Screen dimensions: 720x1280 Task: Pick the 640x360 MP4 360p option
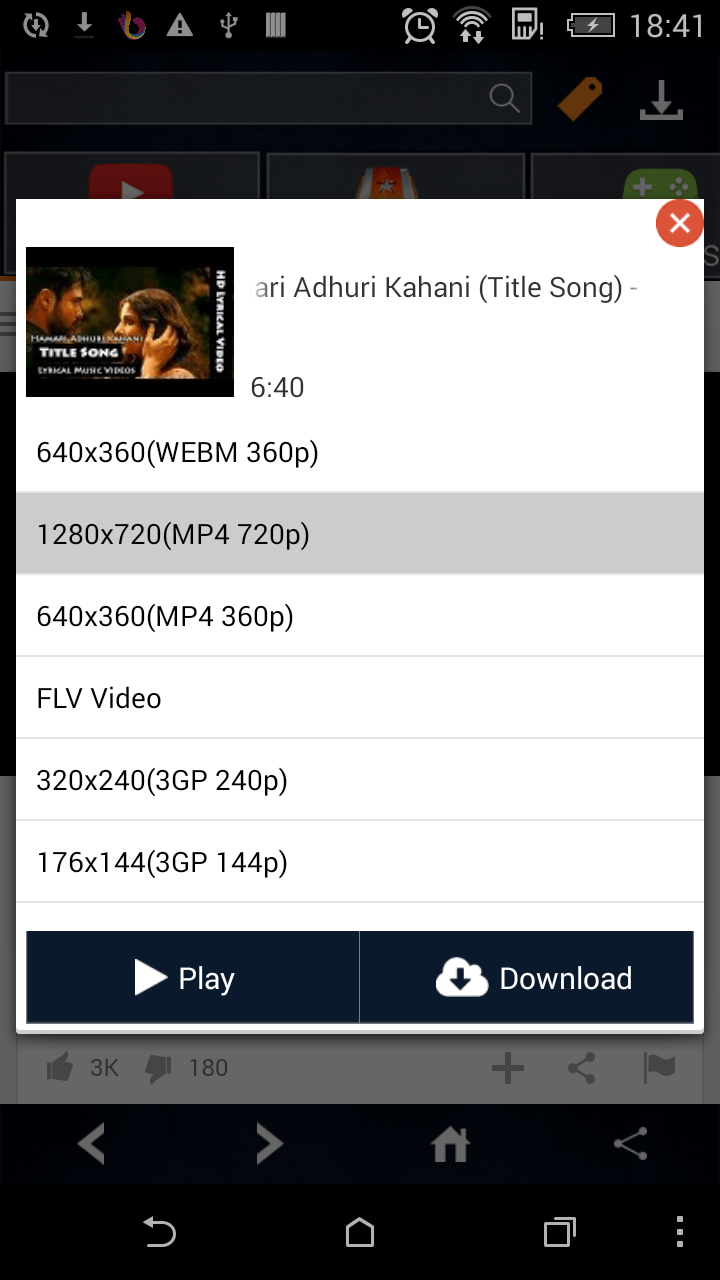click(x=360, y=616)
